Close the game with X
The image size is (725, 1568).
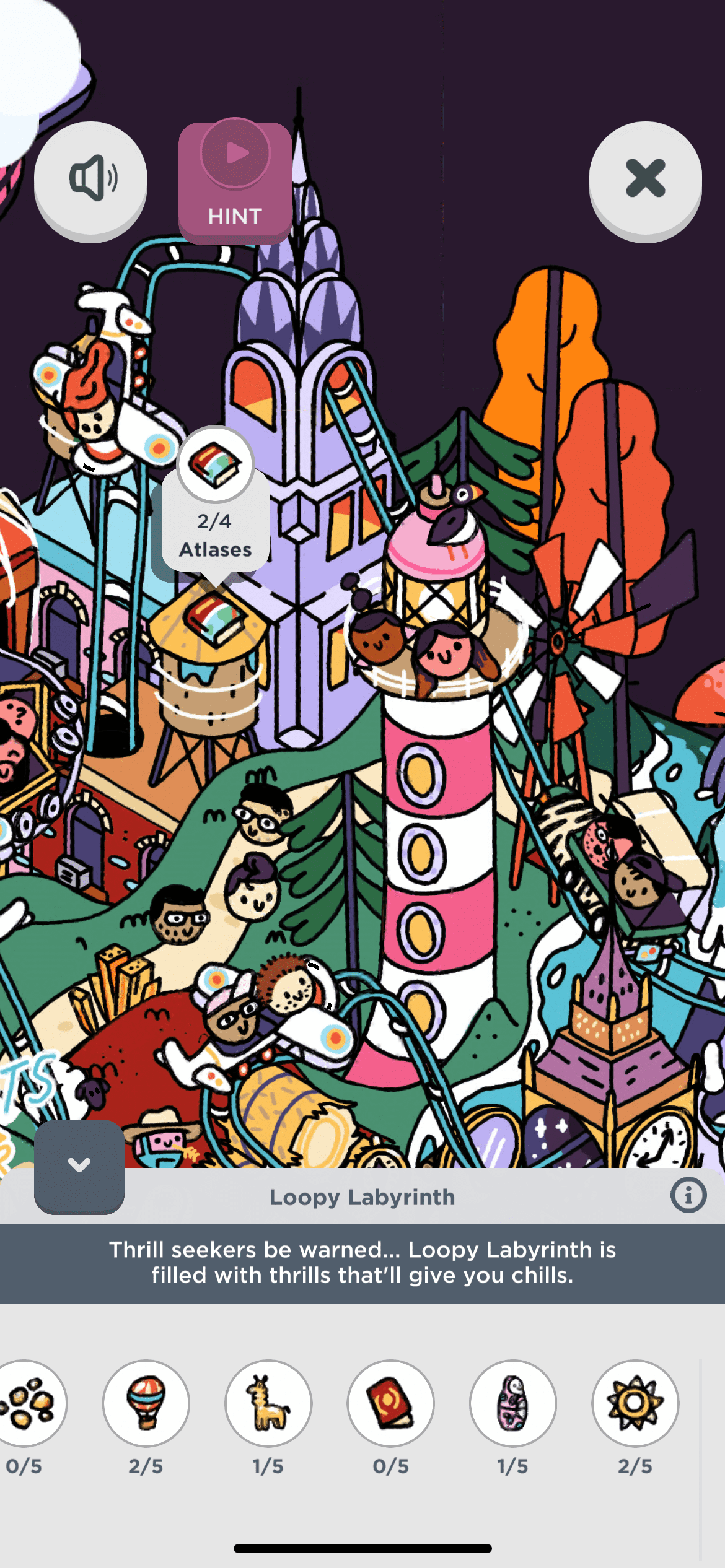point(645,179)
